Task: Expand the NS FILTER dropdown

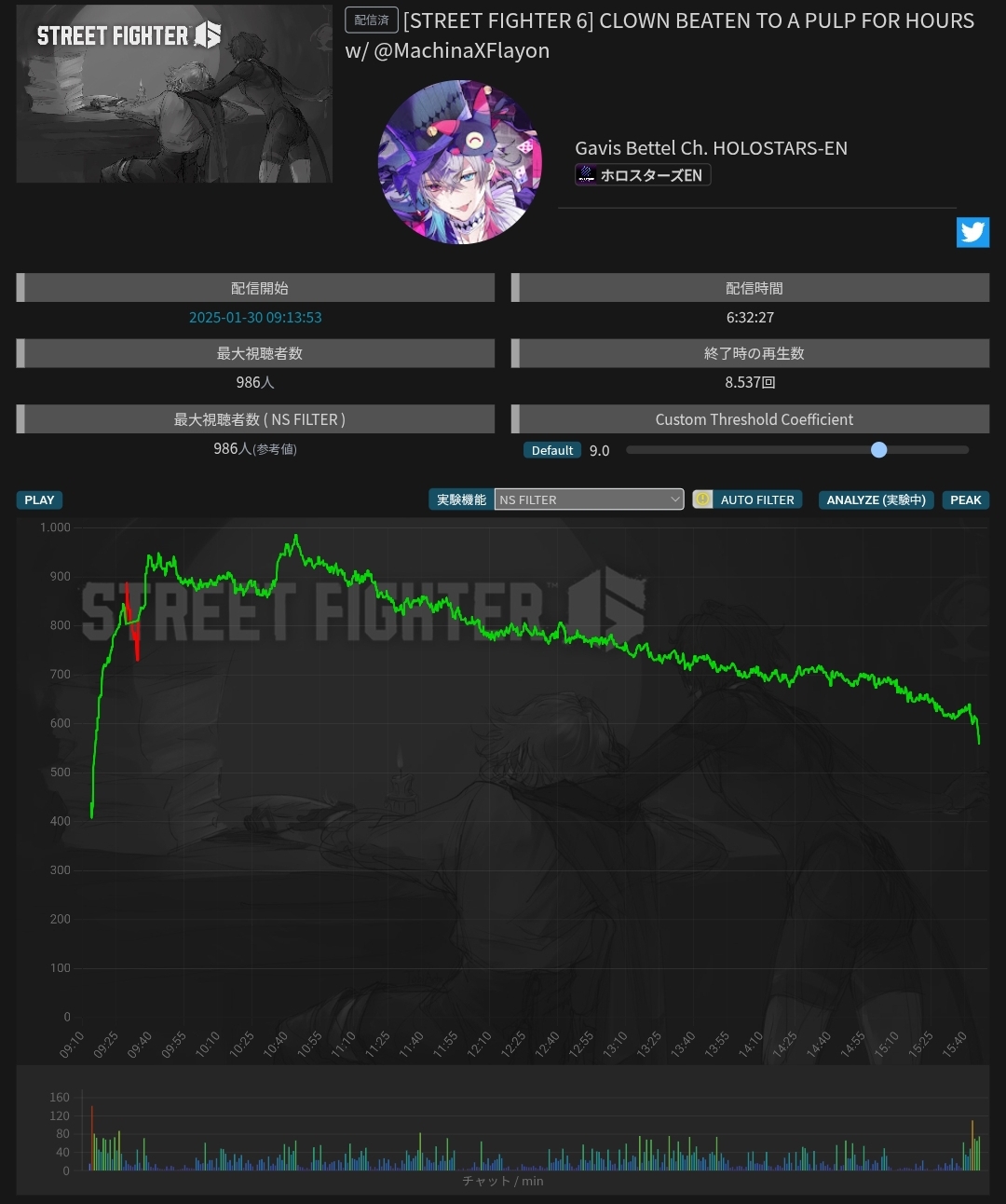Action: pos(589,500)
